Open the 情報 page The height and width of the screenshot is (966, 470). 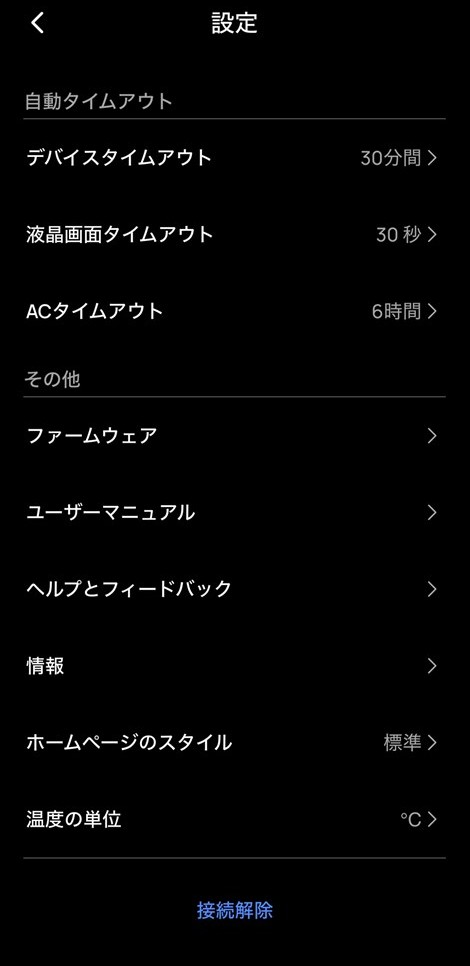235,666
